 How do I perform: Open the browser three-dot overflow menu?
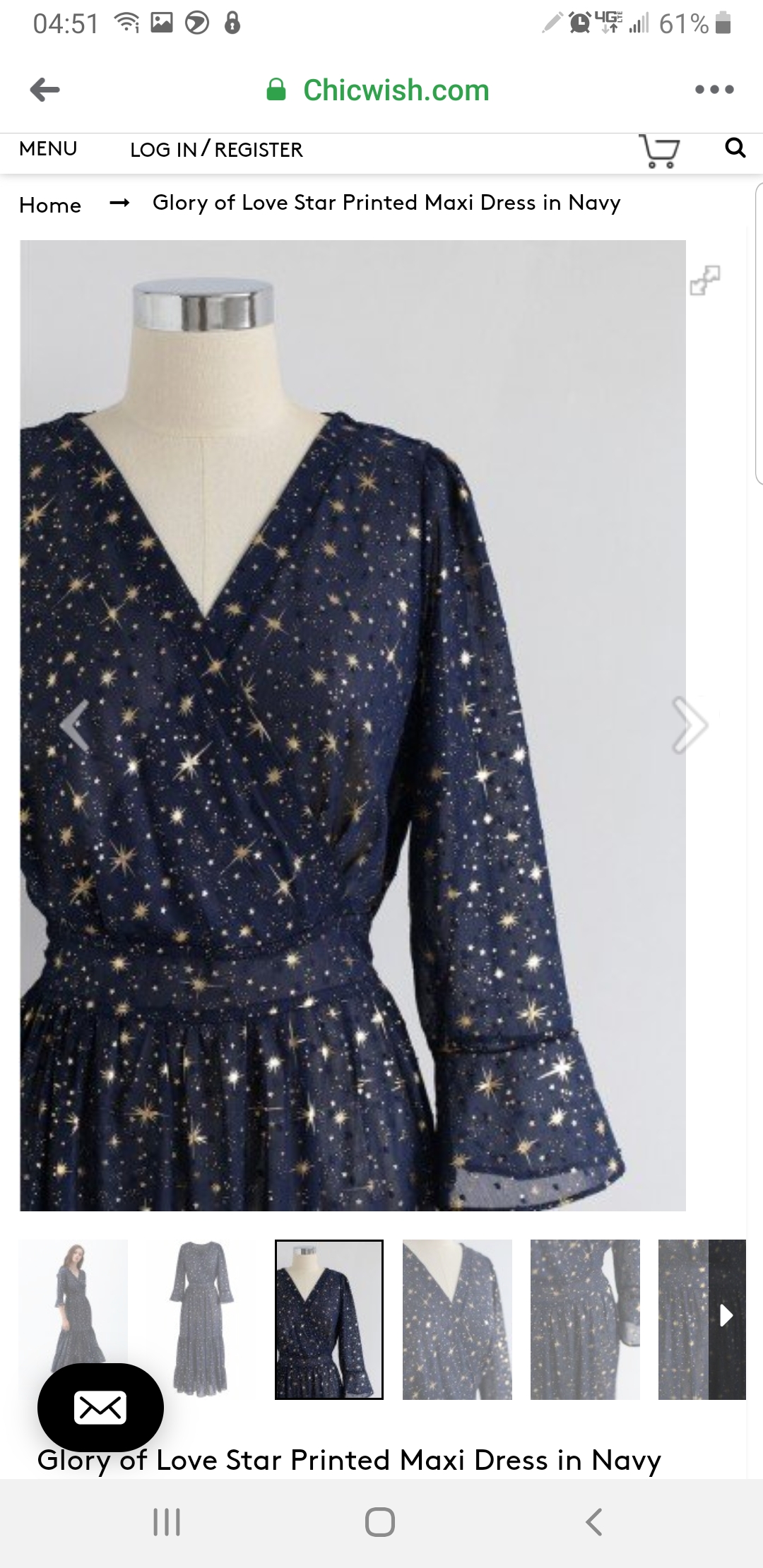pos(715,90)
